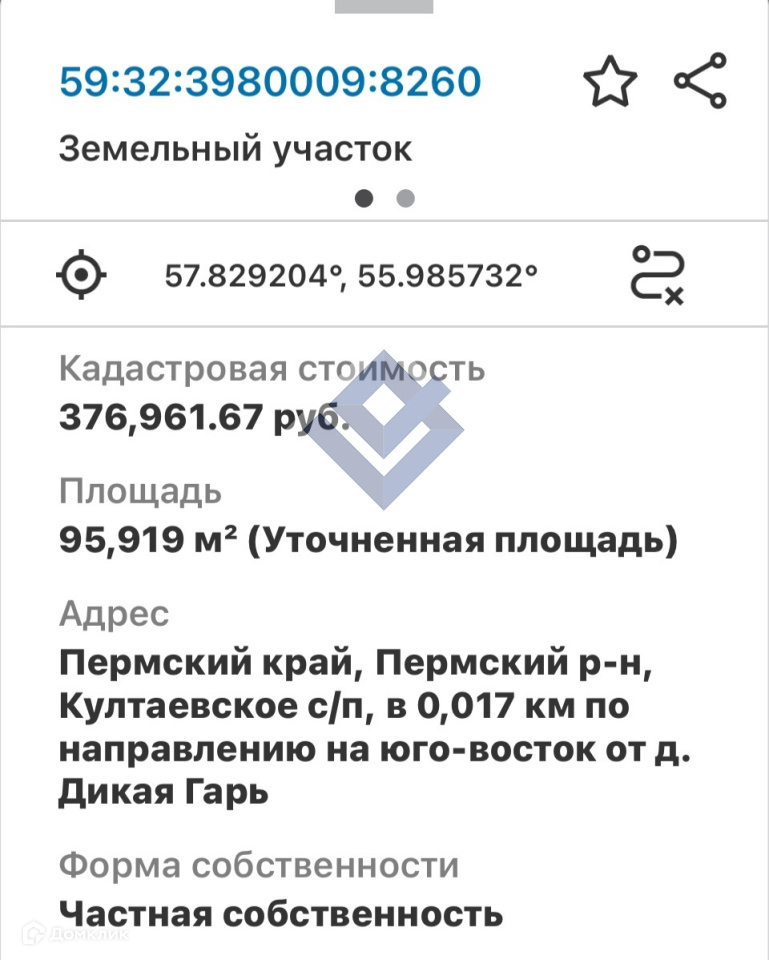The image size is (769, 960).
Task: Tap the route icon beside the coordinates
Action: coord(658,275)
